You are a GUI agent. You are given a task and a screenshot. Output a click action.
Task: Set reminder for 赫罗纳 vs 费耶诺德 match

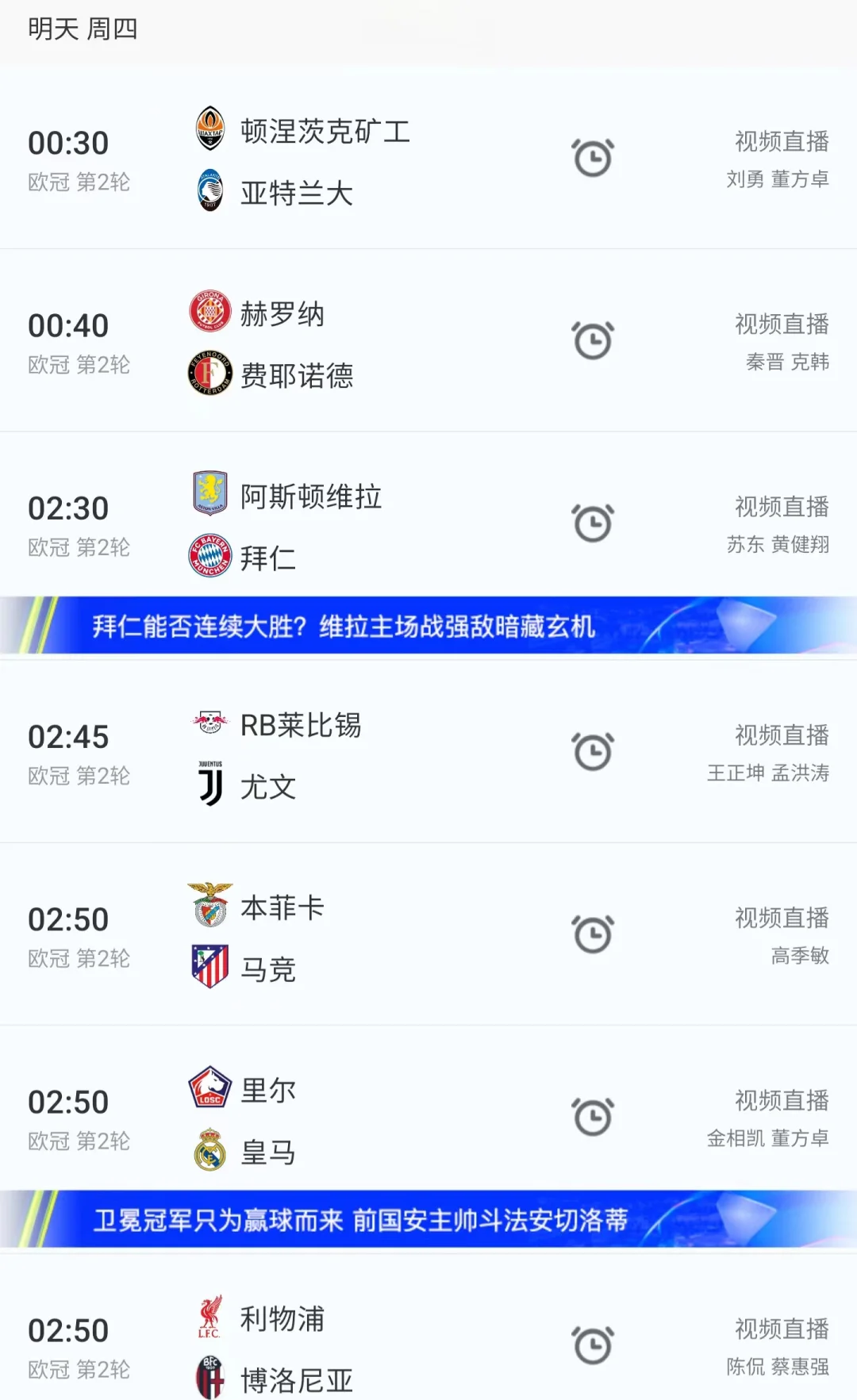pos(593,340)
